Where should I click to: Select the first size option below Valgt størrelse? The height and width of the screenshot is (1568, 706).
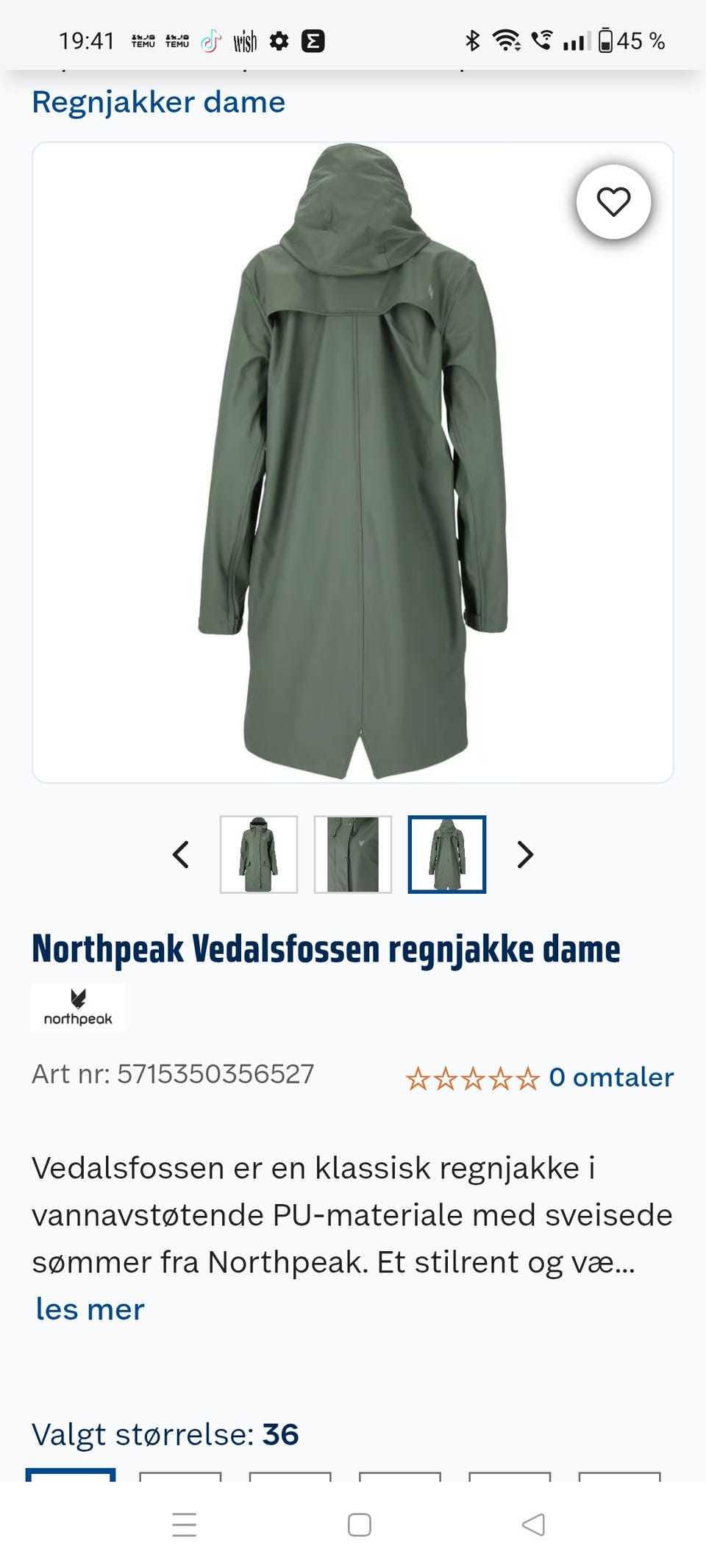click(70, 1485)
